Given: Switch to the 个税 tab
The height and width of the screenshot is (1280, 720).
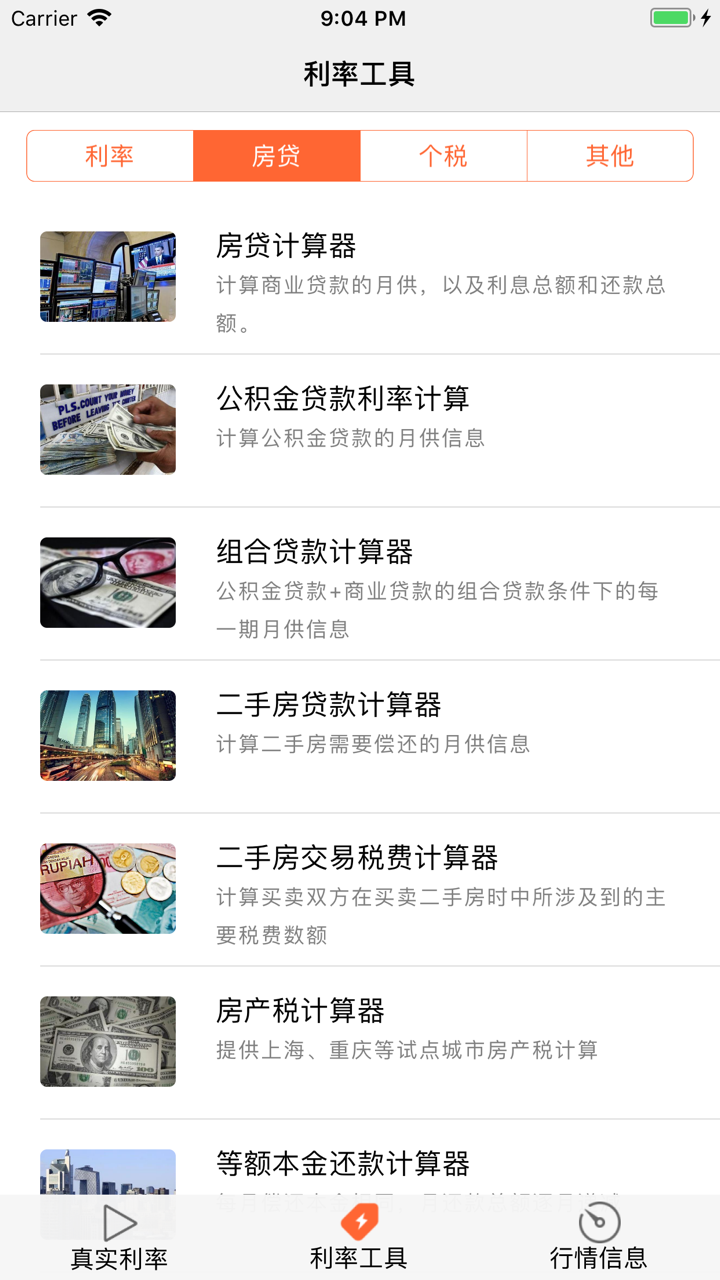Looking at the screenshot, I should pos(443,156).
